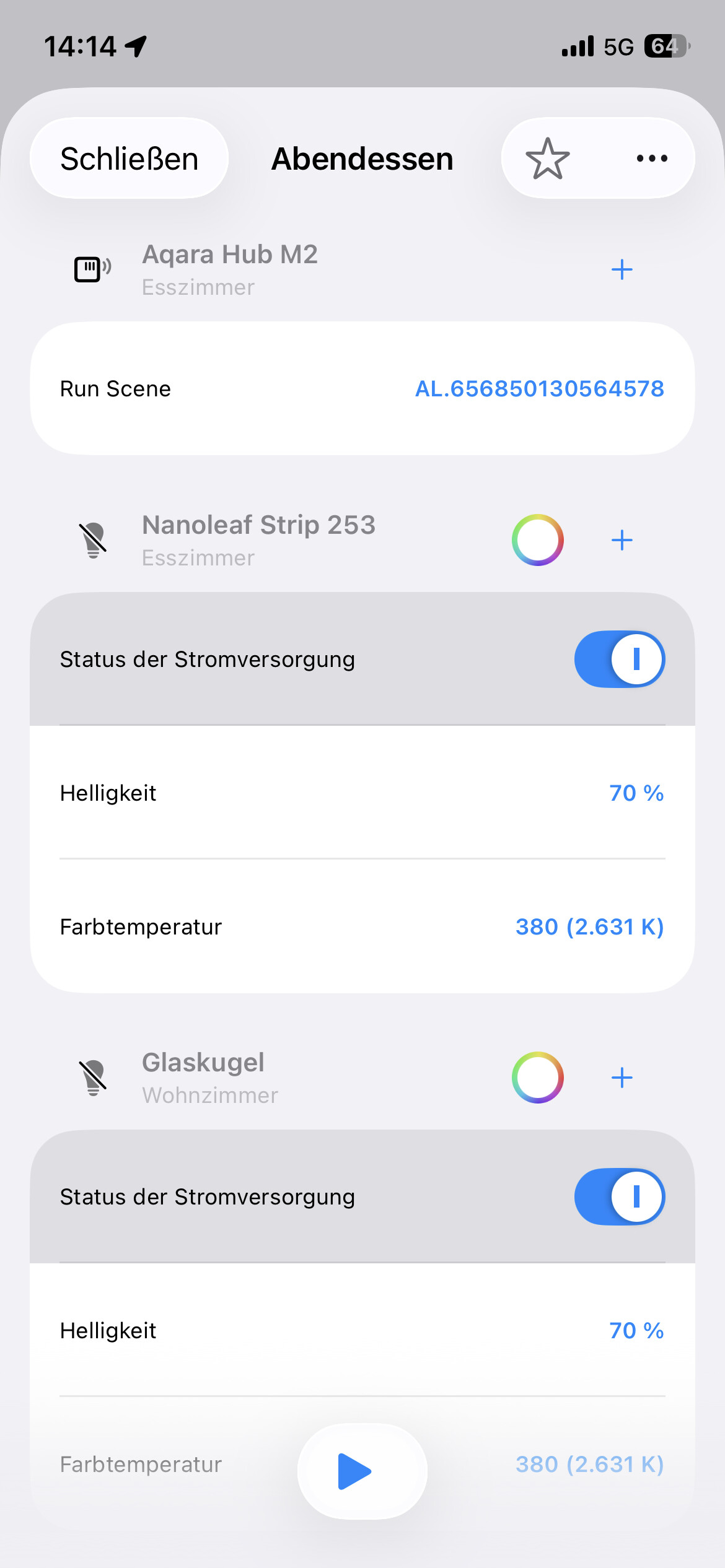The width and height of the screenshot is (725, 1568).
Task: Open the three-dot overflow menu
Action: (x=652, y=159)
